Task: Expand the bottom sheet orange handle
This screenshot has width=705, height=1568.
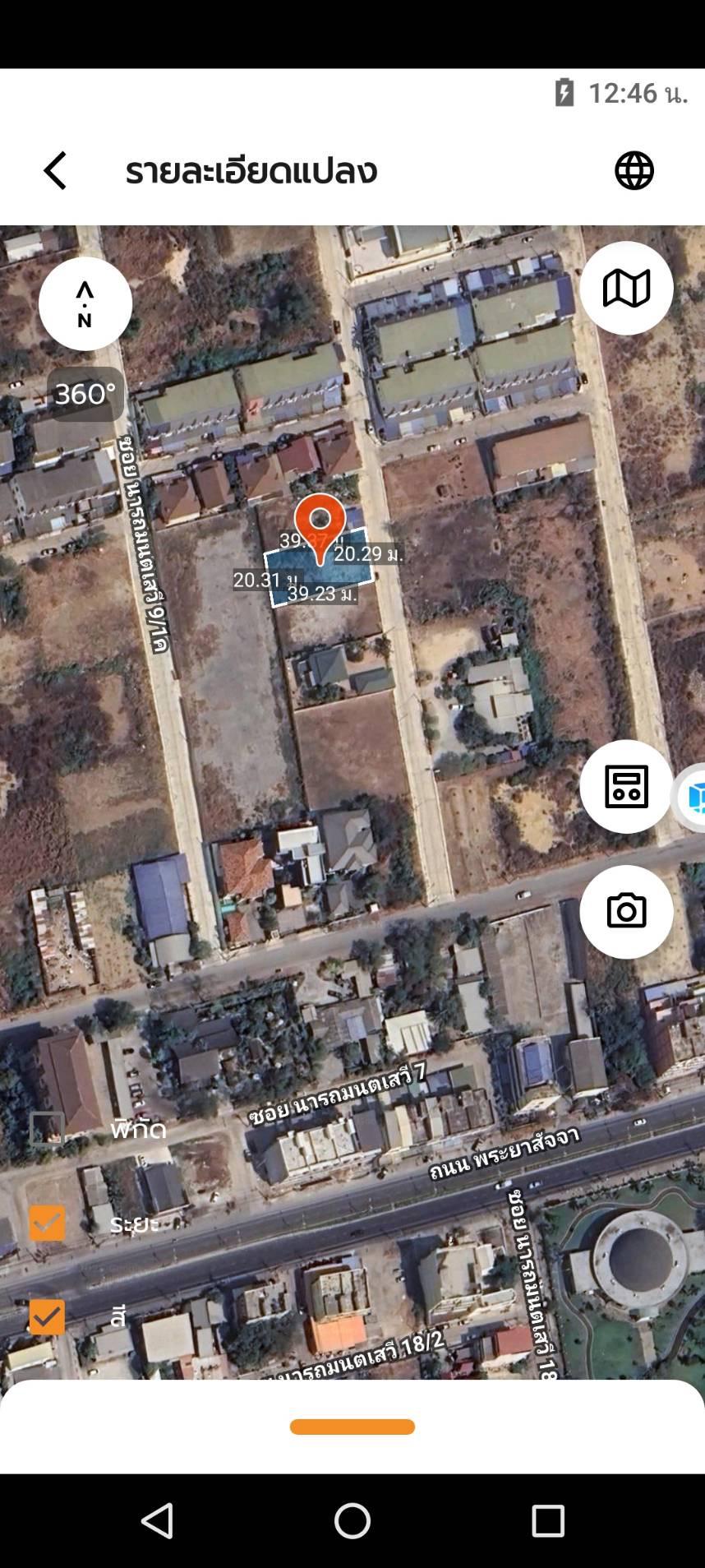Action: [x=352, y=1427]
